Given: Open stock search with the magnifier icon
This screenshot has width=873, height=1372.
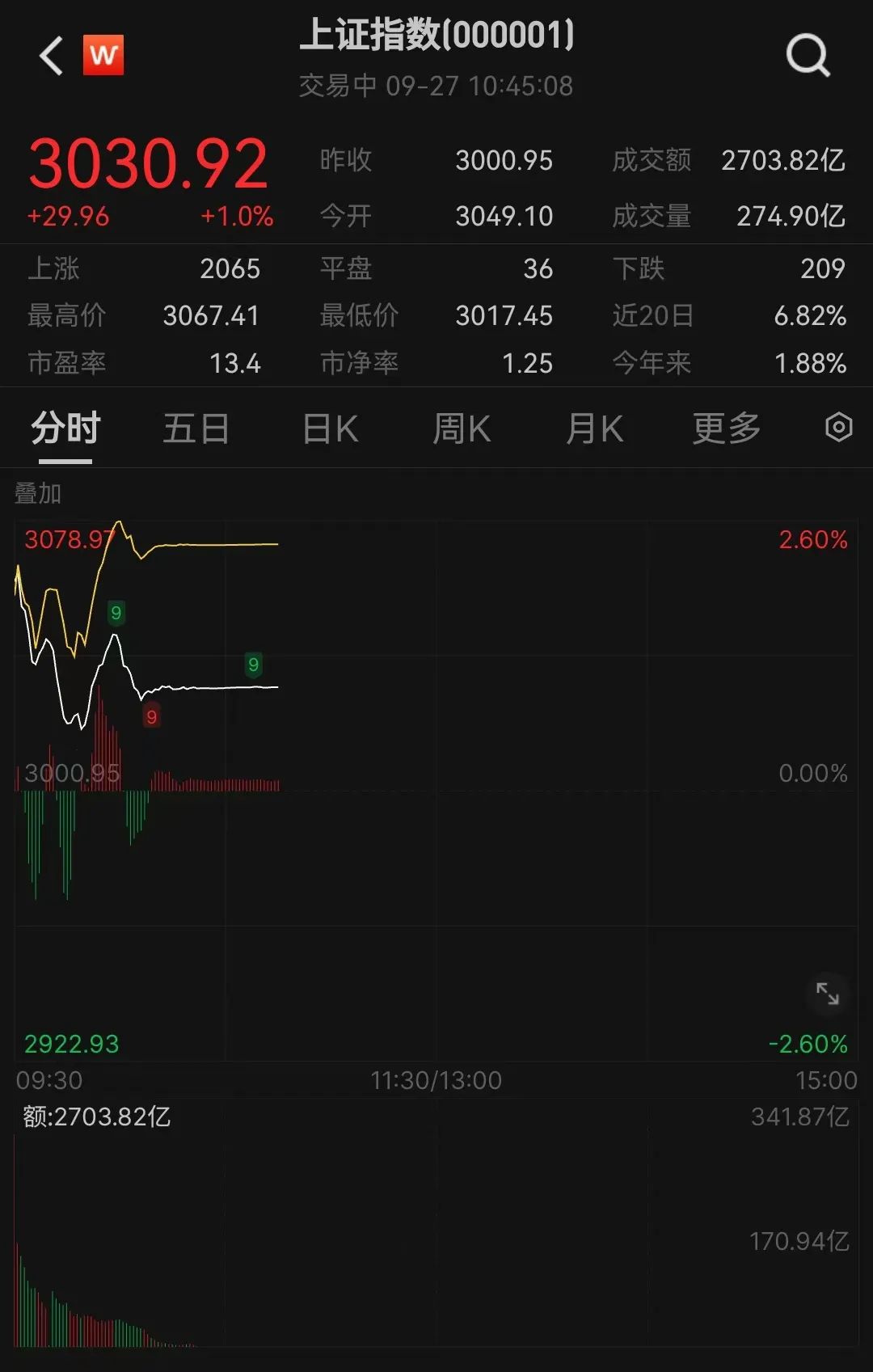Looking at the screenshot, I should pyautogui.click(x=808, y=55).
